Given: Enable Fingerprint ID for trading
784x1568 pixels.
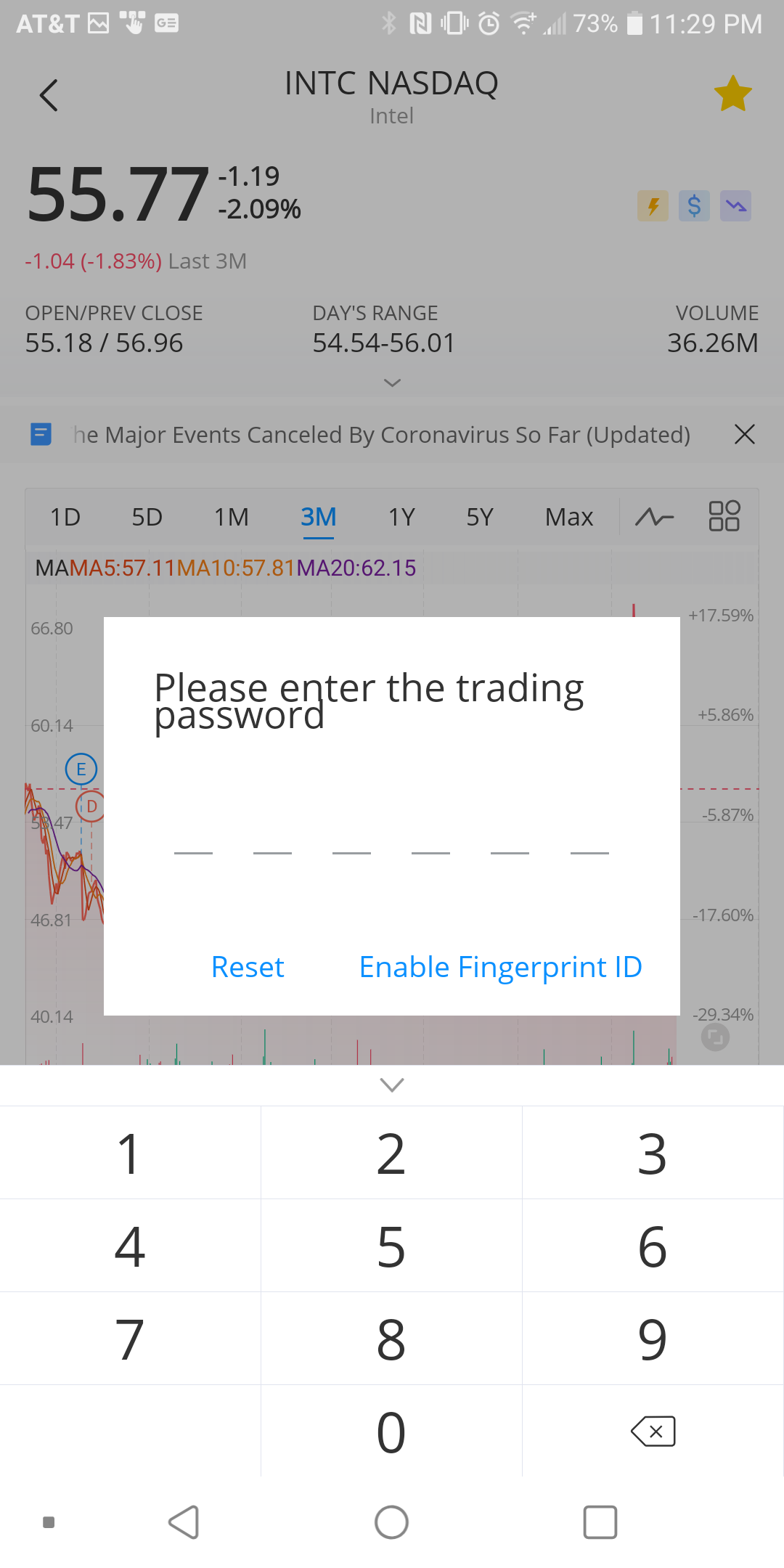Looking at the screenshot, I should pos(500,966).
